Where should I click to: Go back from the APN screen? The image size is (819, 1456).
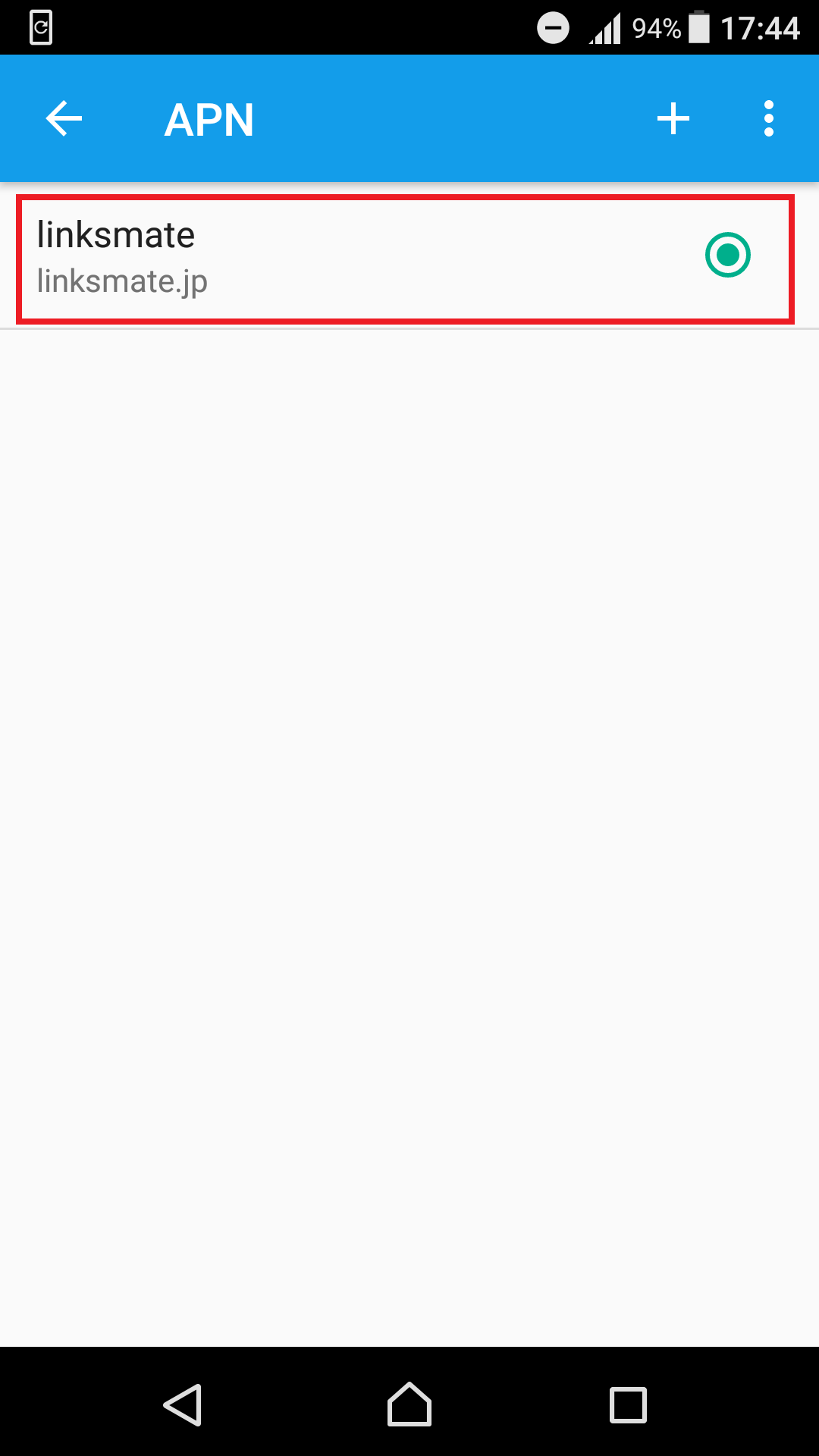click(x=64, y=119)
